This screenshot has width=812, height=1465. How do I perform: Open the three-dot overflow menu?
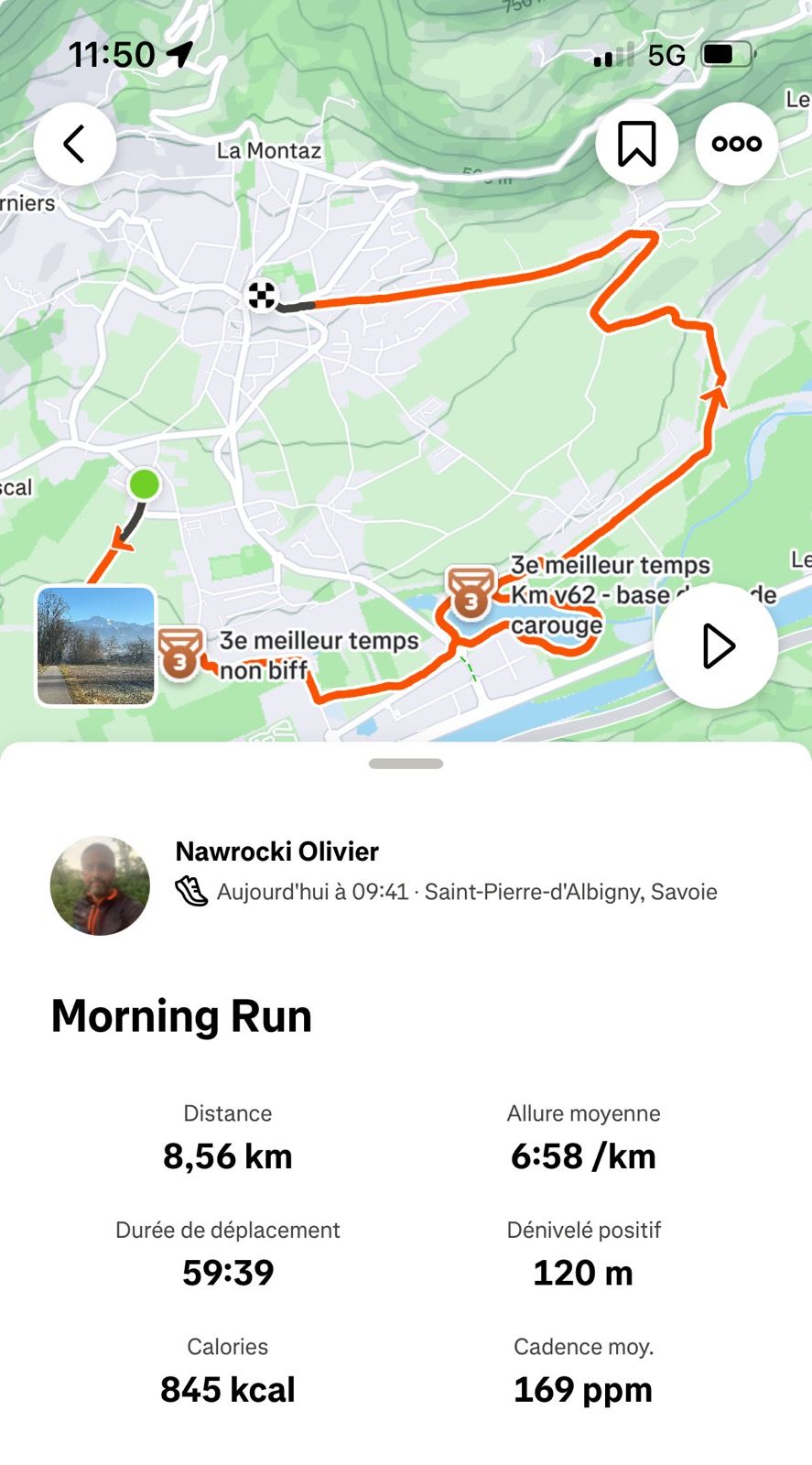(x=736, y=144)
